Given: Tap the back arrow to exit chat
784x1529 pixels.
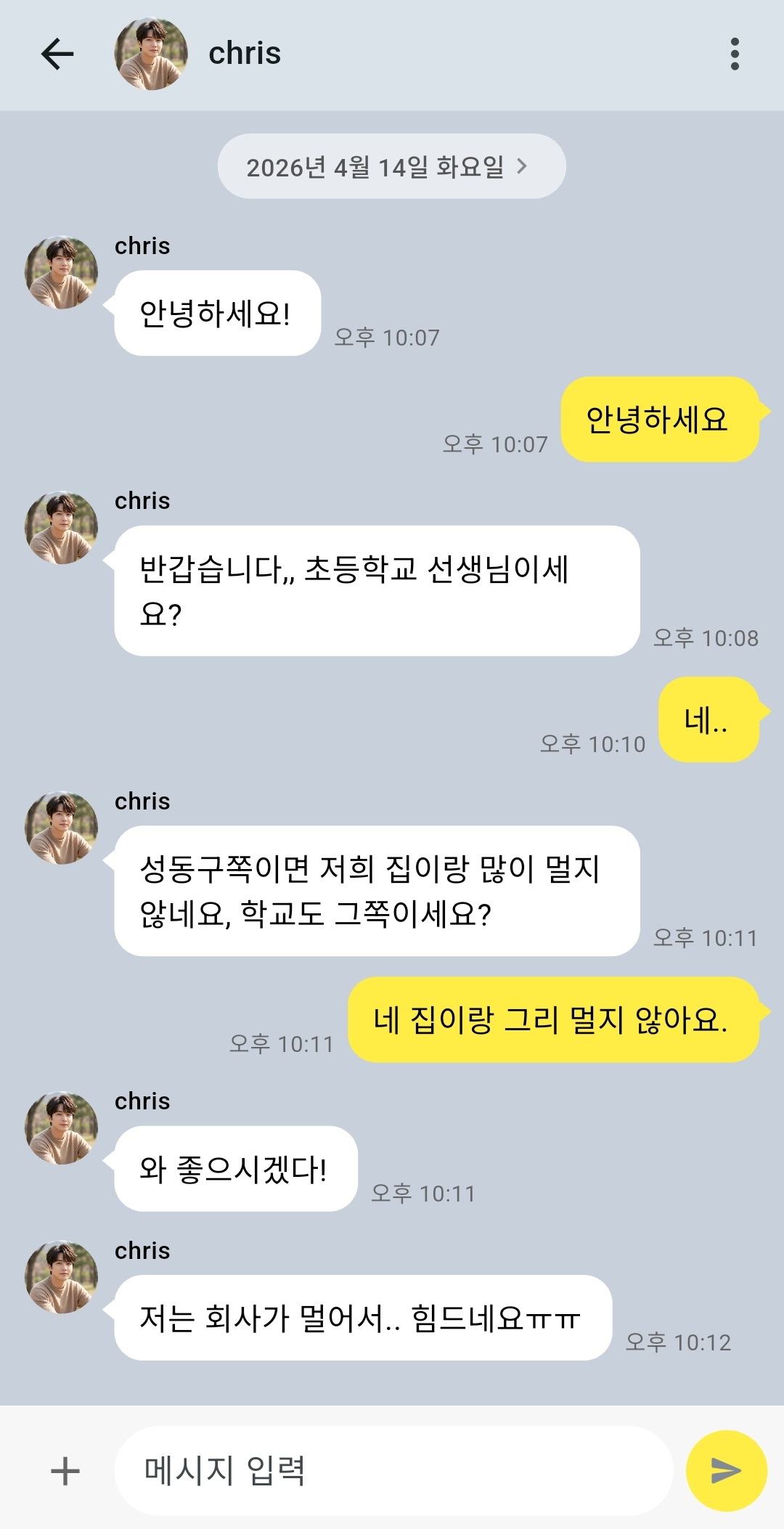Looking at the screenshot, I should coord(57,53).
